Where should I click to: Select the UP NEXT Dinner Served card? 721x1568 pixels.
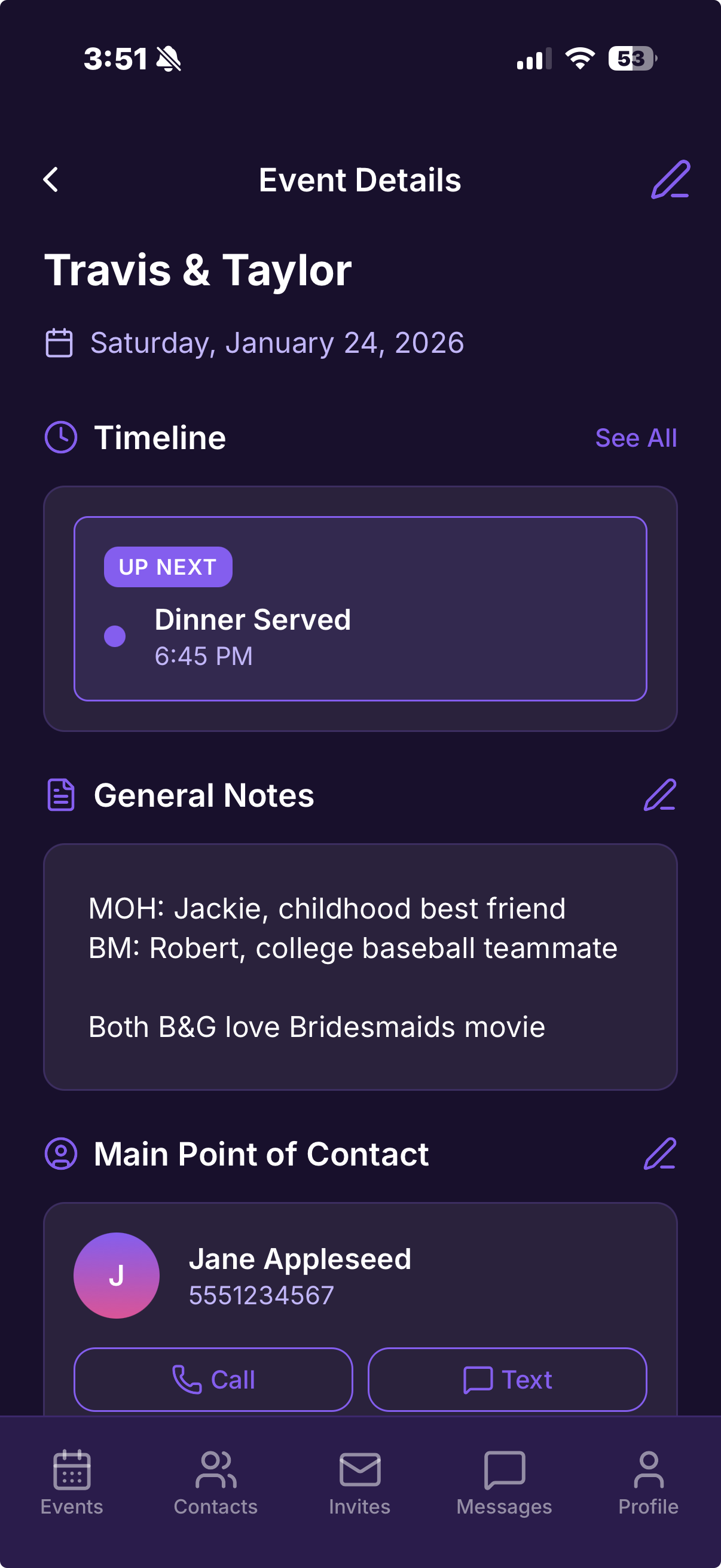coord(360,608)
